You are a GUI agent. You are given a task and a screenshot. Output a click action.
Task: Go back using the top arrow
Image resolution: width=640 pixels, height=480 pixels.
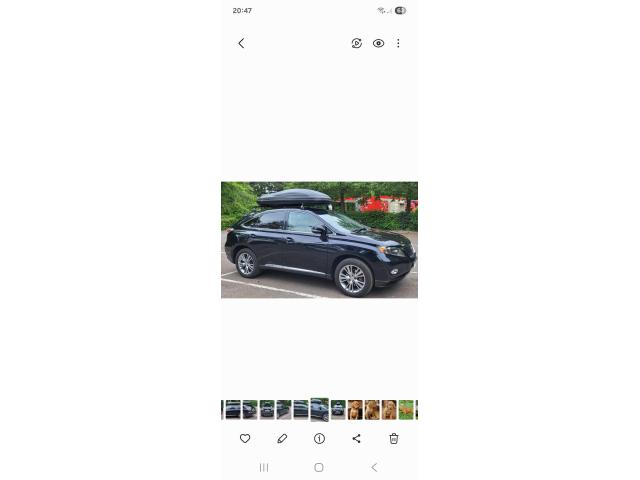pyautogui.click(x=241, y=43)
